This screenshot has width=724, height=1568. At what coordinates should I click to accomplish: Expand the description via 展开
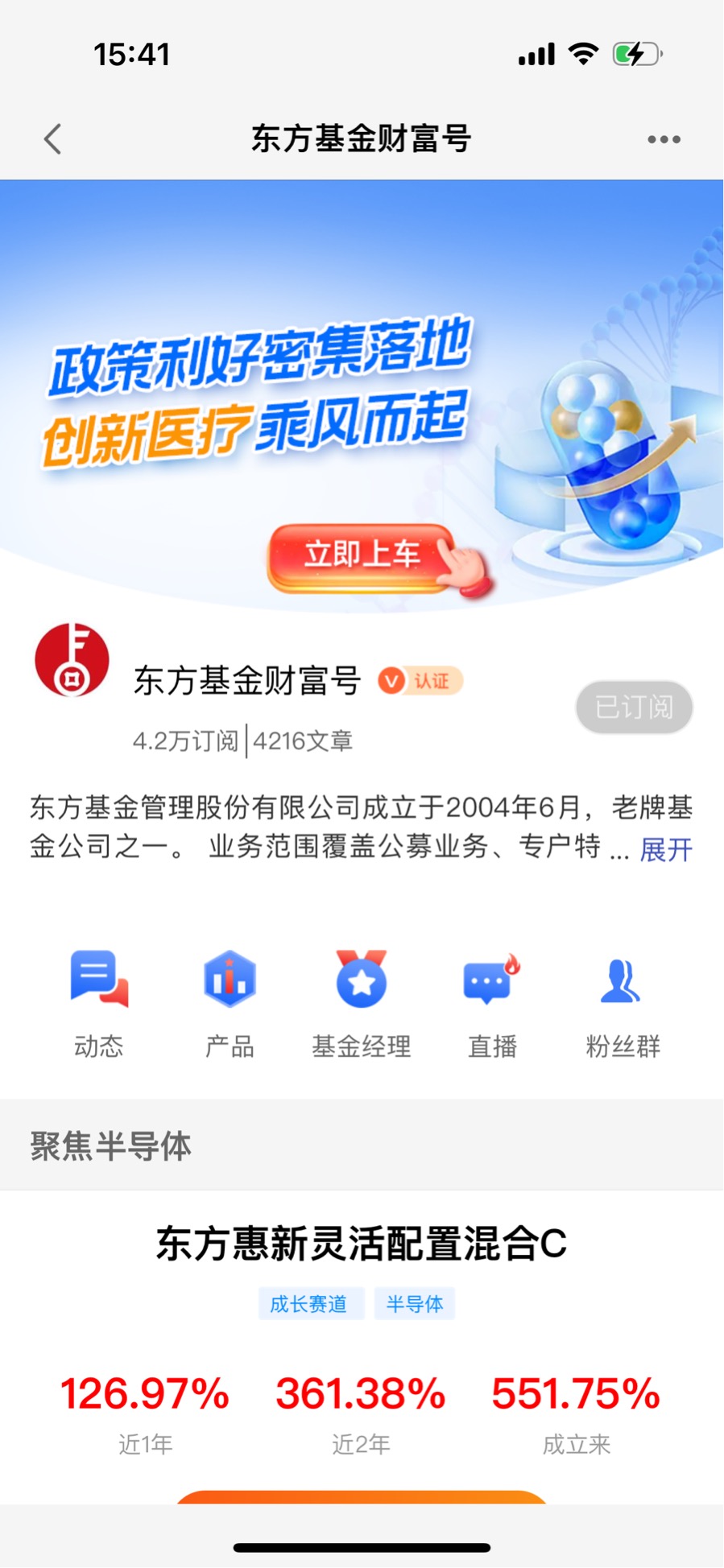click(x=666, y=849)
